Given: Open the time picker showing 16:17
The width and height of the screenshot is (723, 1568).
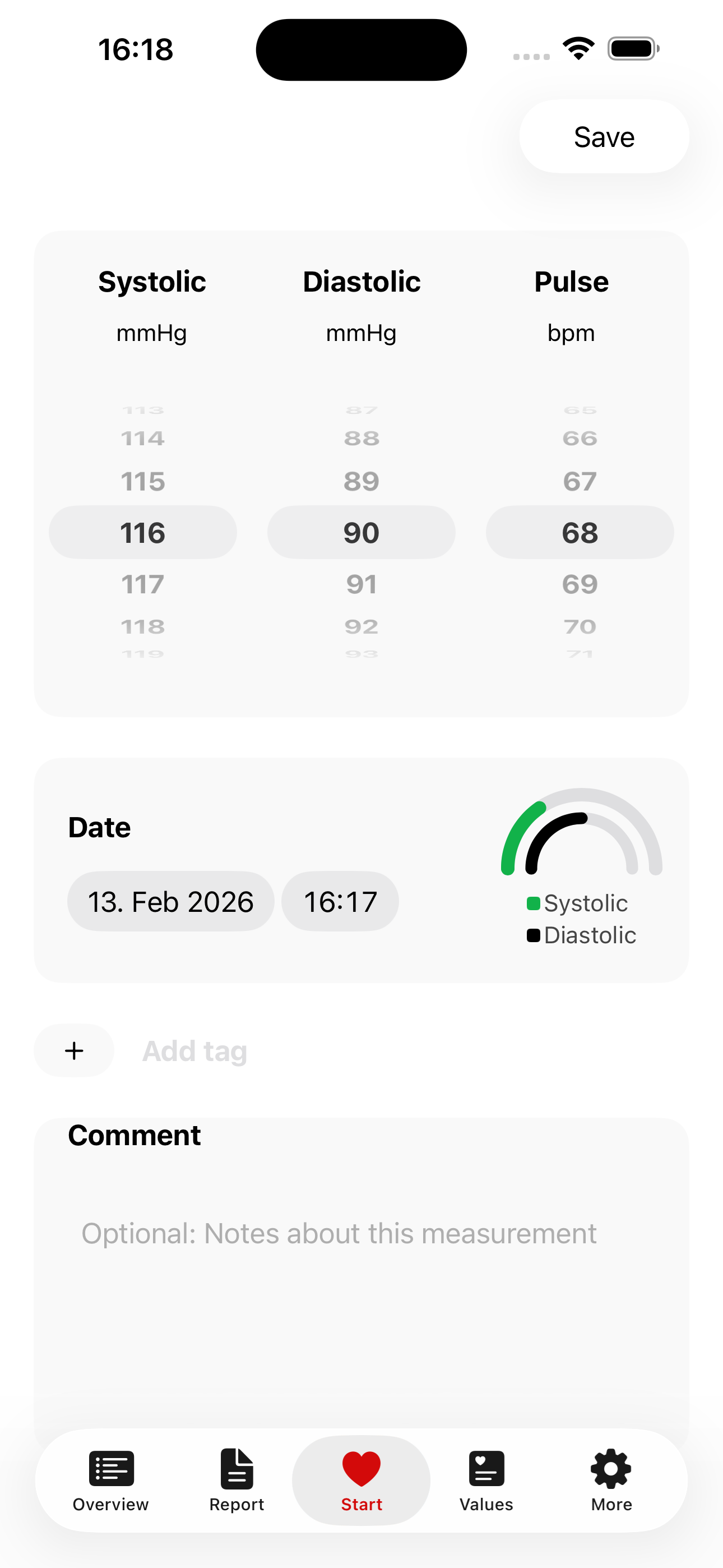Looking at the screenshot, I should tap(340, 901).
